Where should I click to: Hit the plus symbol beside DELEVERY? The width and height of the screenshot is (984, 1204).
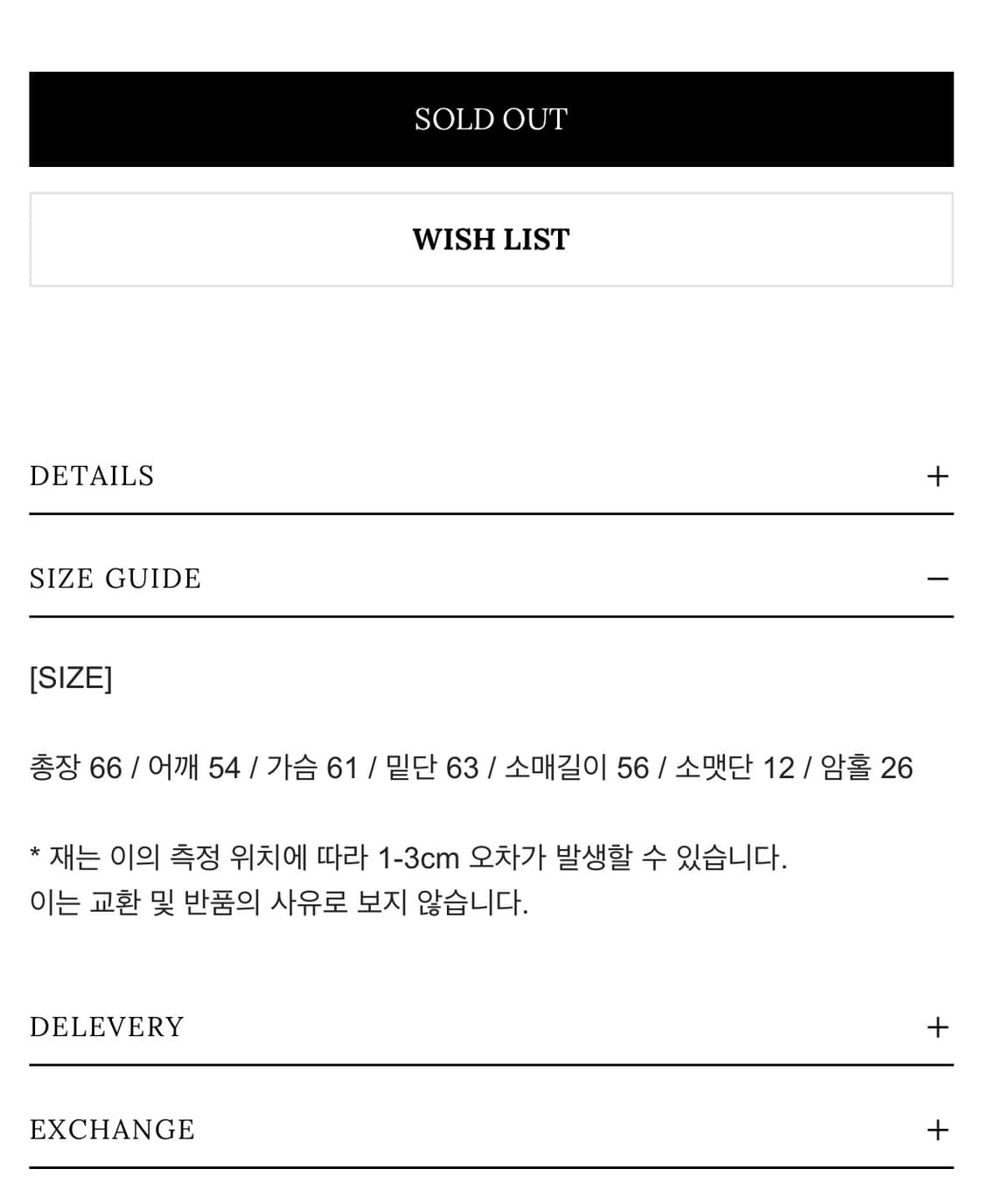coord(938,1027)
